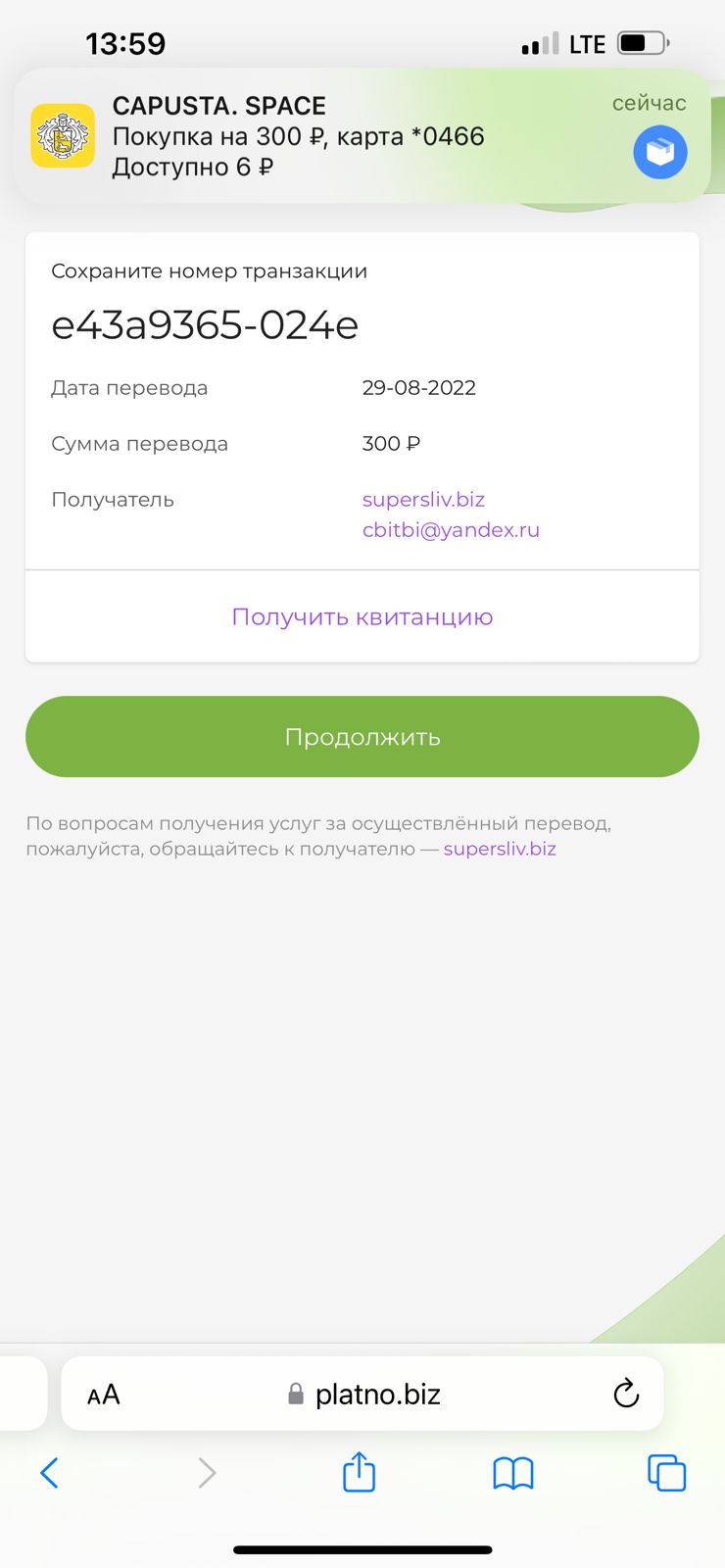Share this page

click(x=359, y=1471)
